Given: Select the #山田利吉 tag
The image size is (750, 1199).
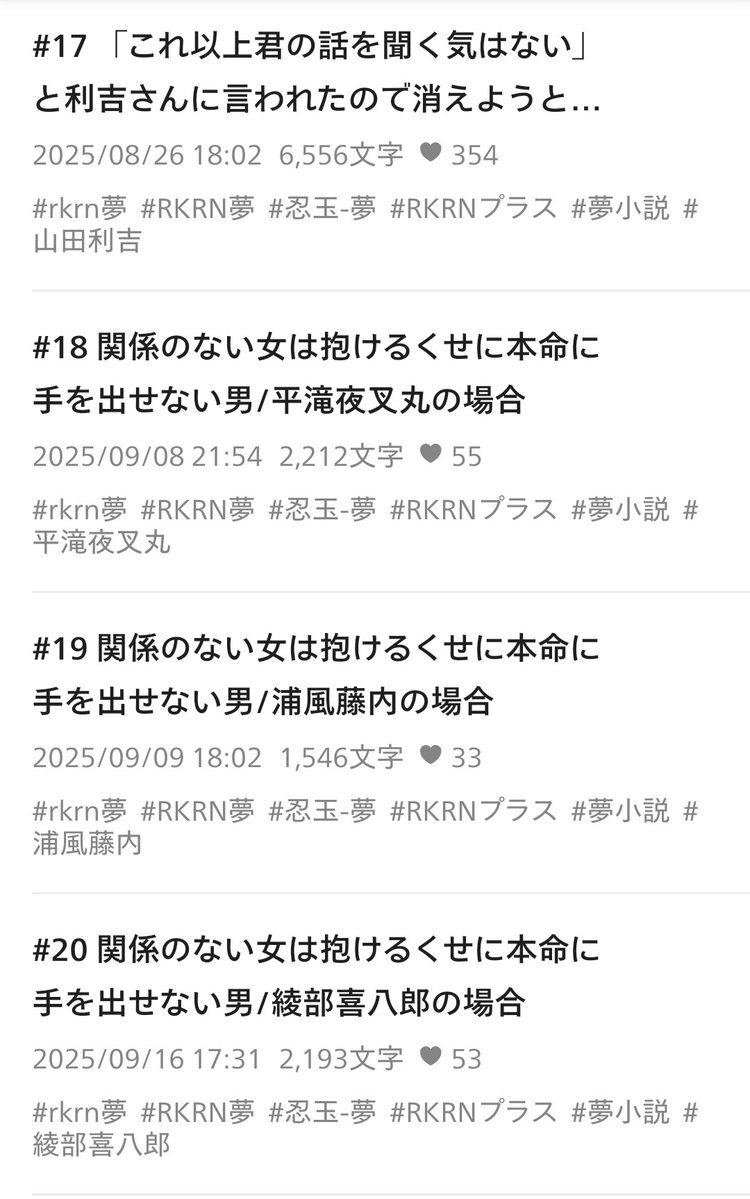Looking at the screenshot, I should point(87,241).
